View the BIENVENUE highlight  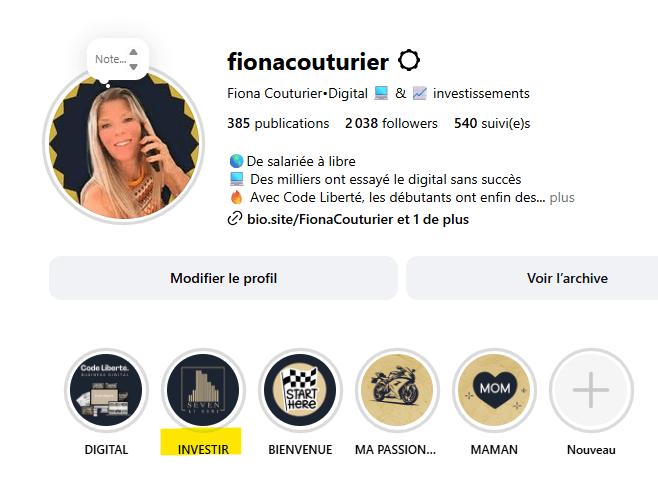point(300,389)
